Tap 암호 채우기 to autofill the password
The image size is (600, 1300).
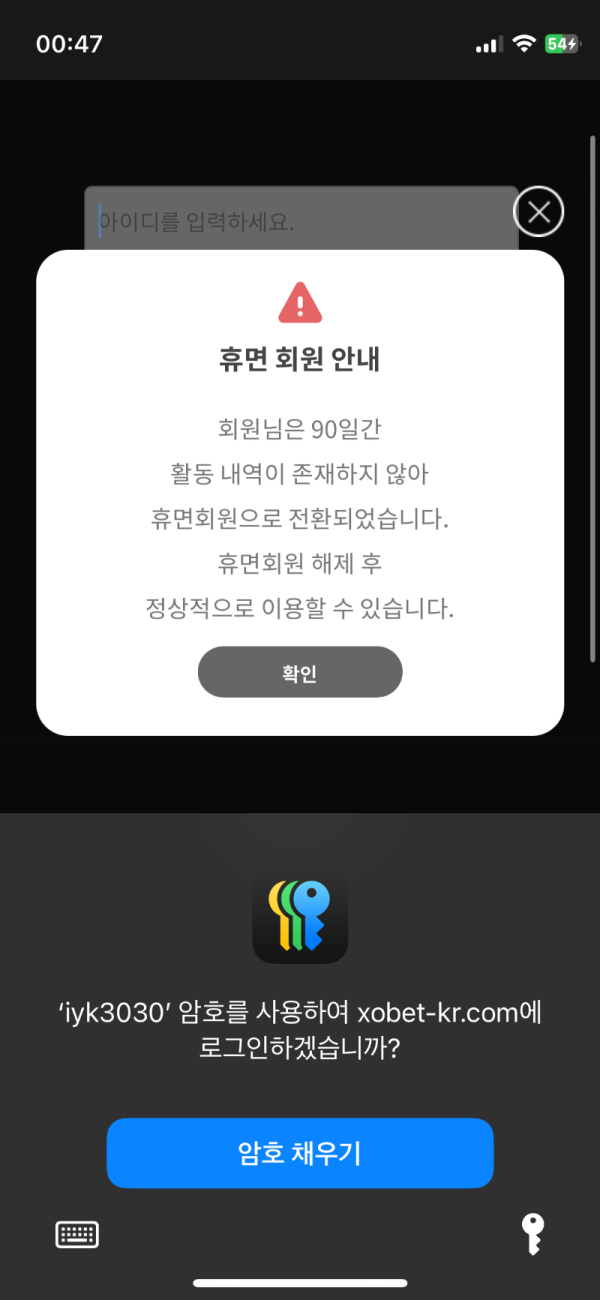[300, 1153]
